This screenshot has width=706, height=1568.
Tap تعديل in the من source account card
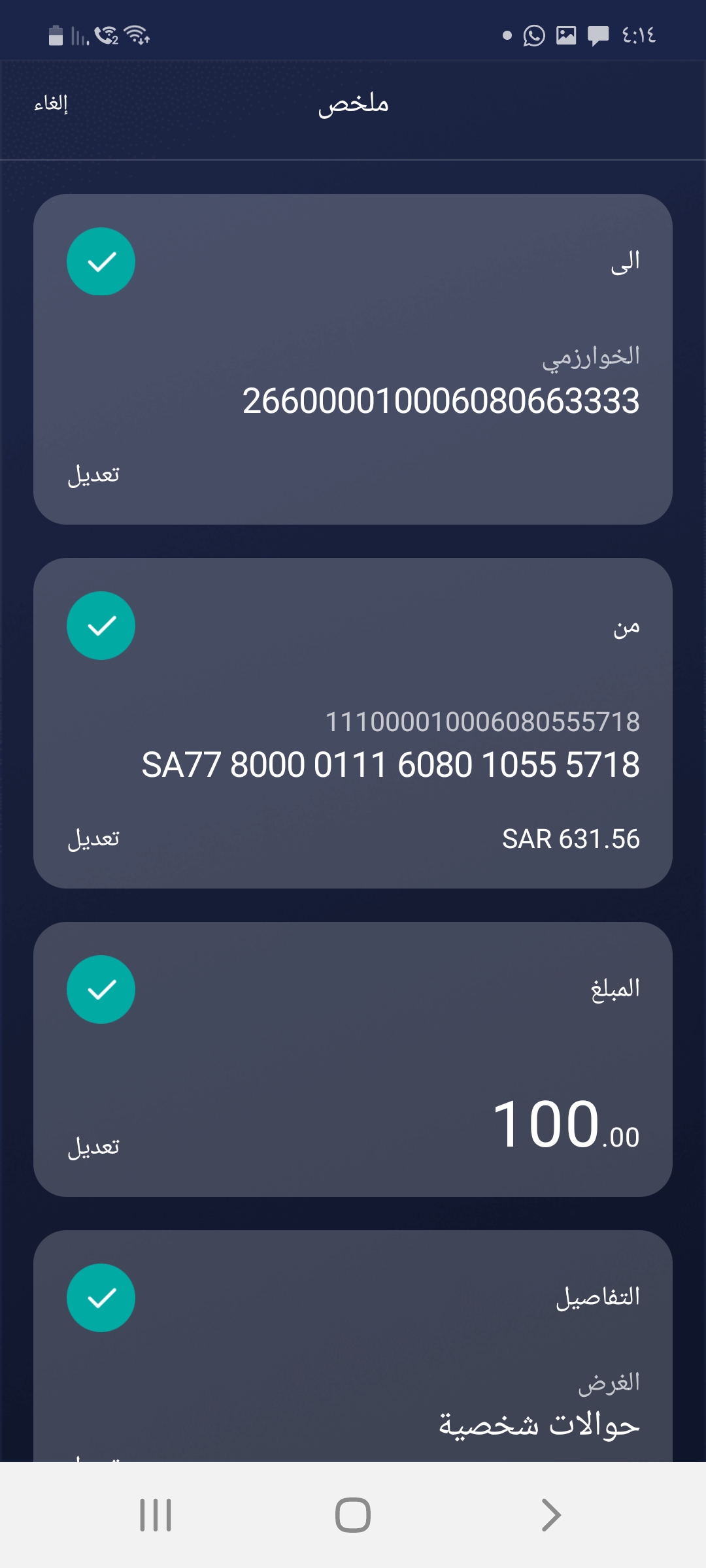(x=93, y=838)
